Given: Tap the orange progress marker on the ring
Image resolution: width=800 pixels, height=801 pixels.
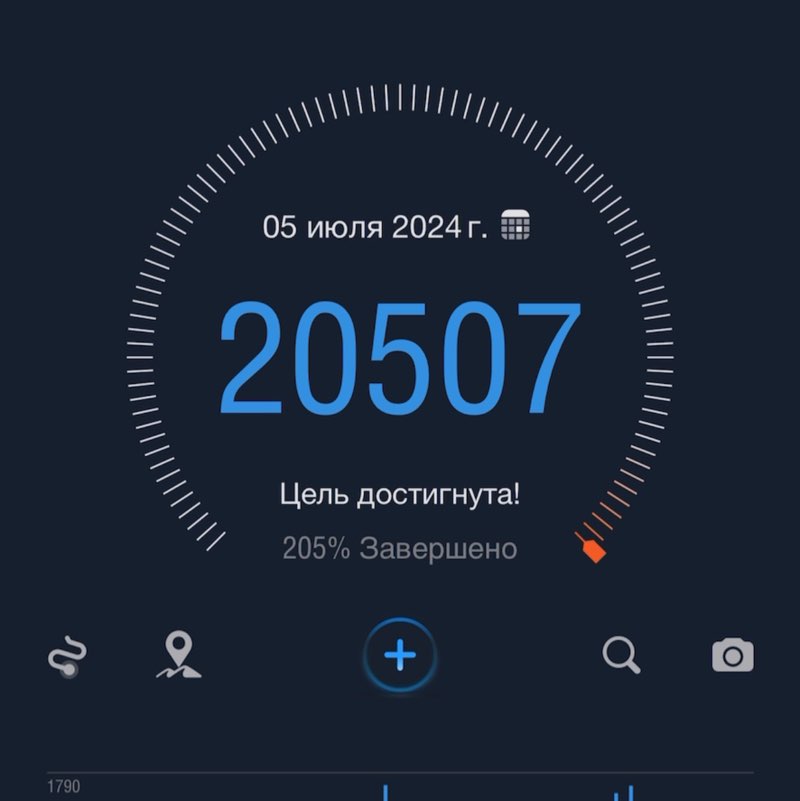Looking at the screenshot, I should (592, 547).
